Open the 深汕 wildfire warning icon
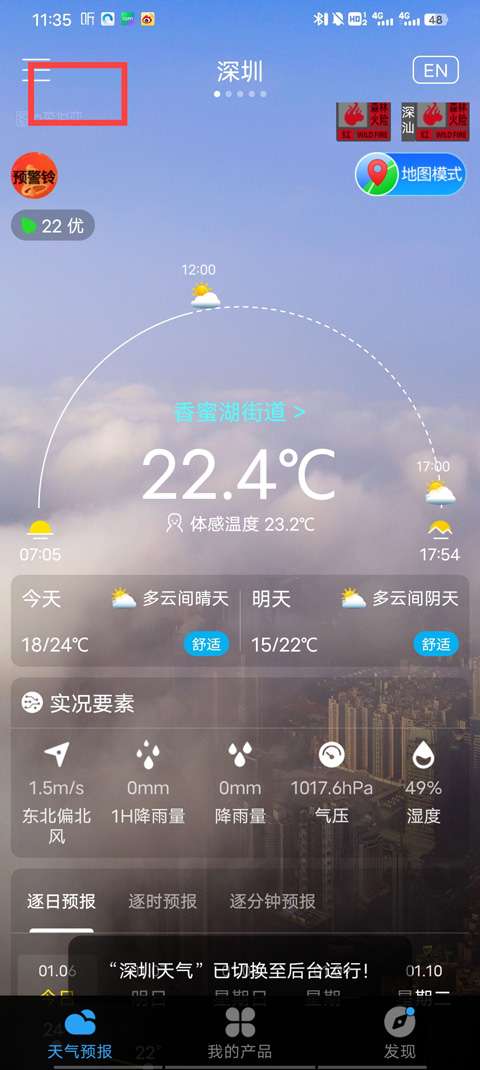The image size is (480, 1070). pos(435,121)
